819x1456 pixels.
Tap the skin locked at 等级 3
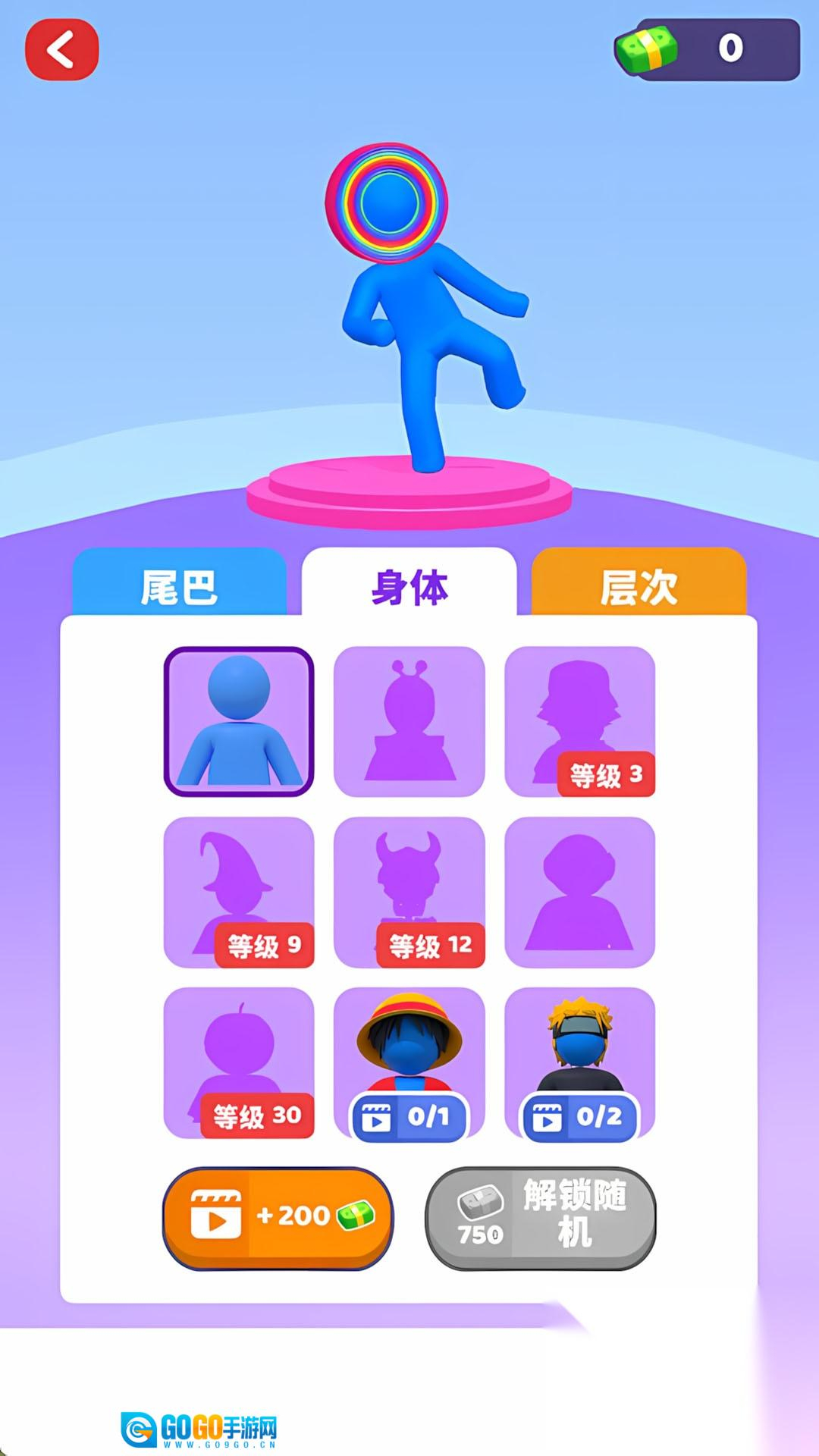click(x=579, y=721)
